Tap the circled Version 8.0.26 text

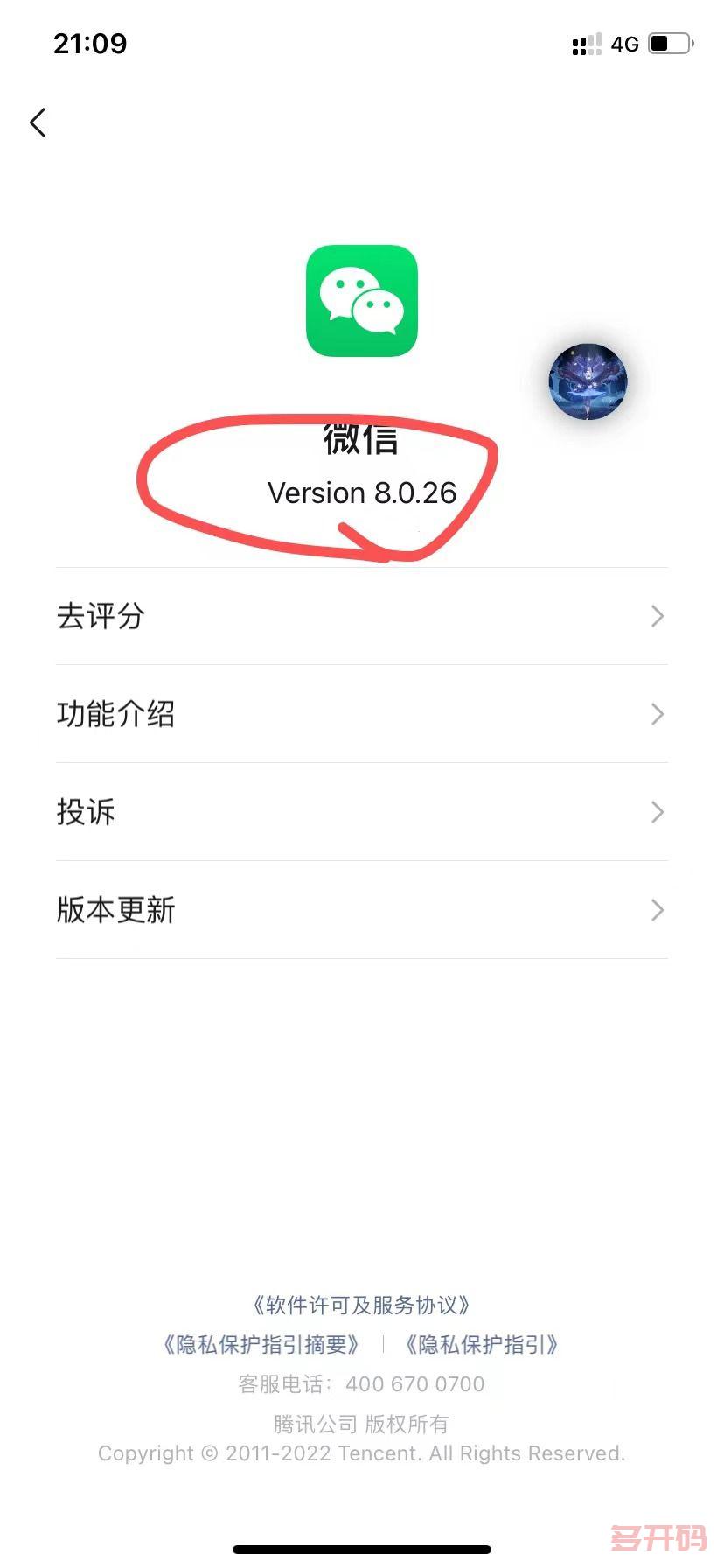click(361, 493)
